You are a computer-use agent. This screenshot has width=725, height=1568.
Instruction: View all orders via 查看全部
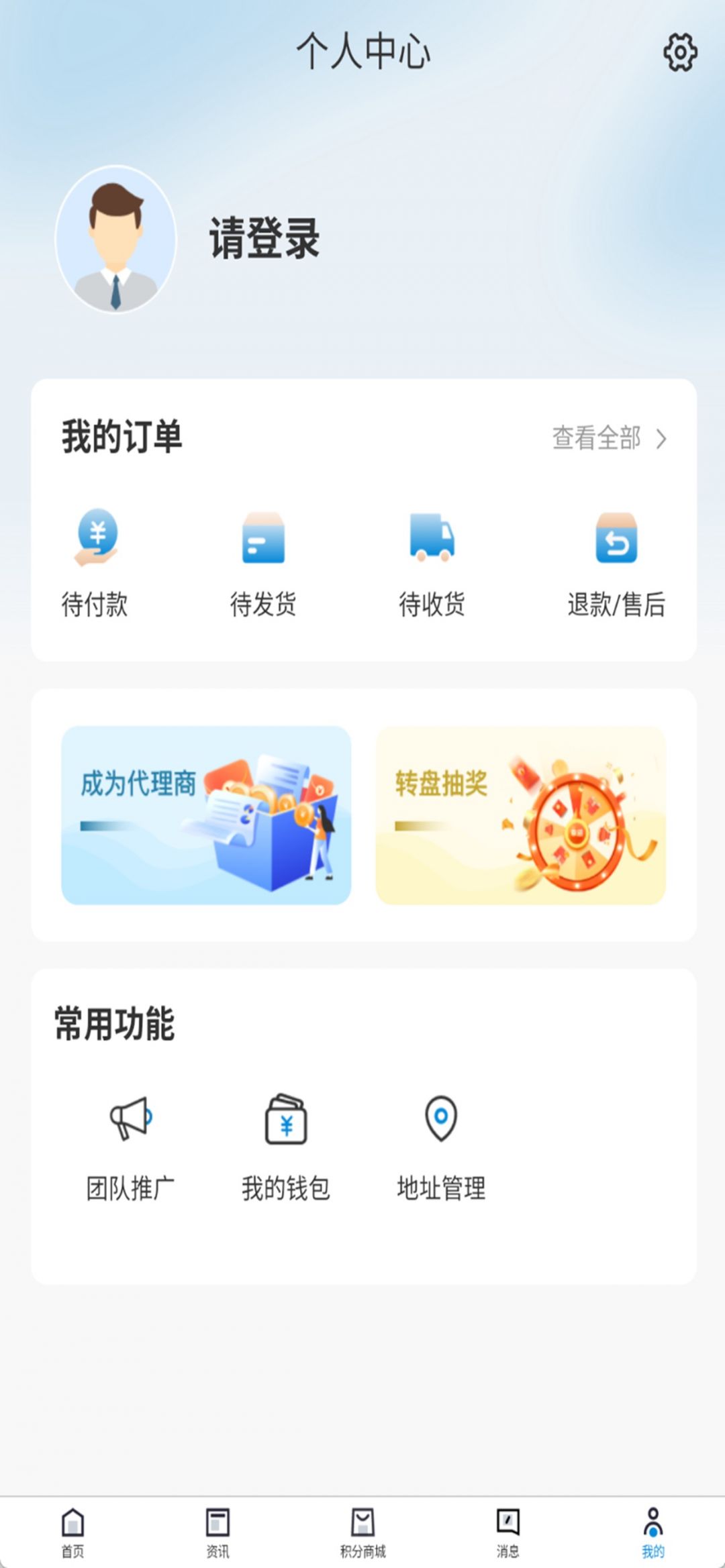[609, 438]
